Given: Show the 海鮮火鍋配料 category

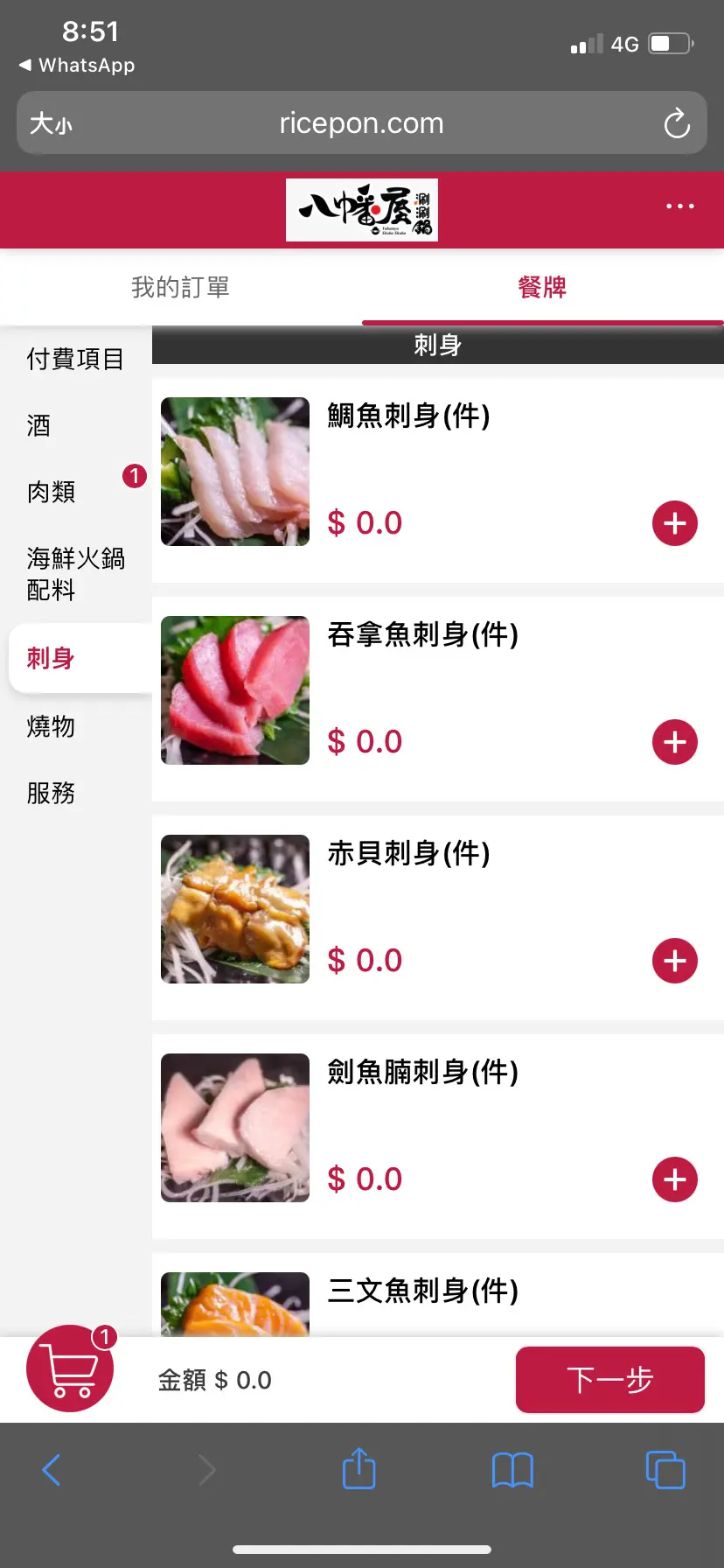Looking at the screenshot, I should [75, 574].
